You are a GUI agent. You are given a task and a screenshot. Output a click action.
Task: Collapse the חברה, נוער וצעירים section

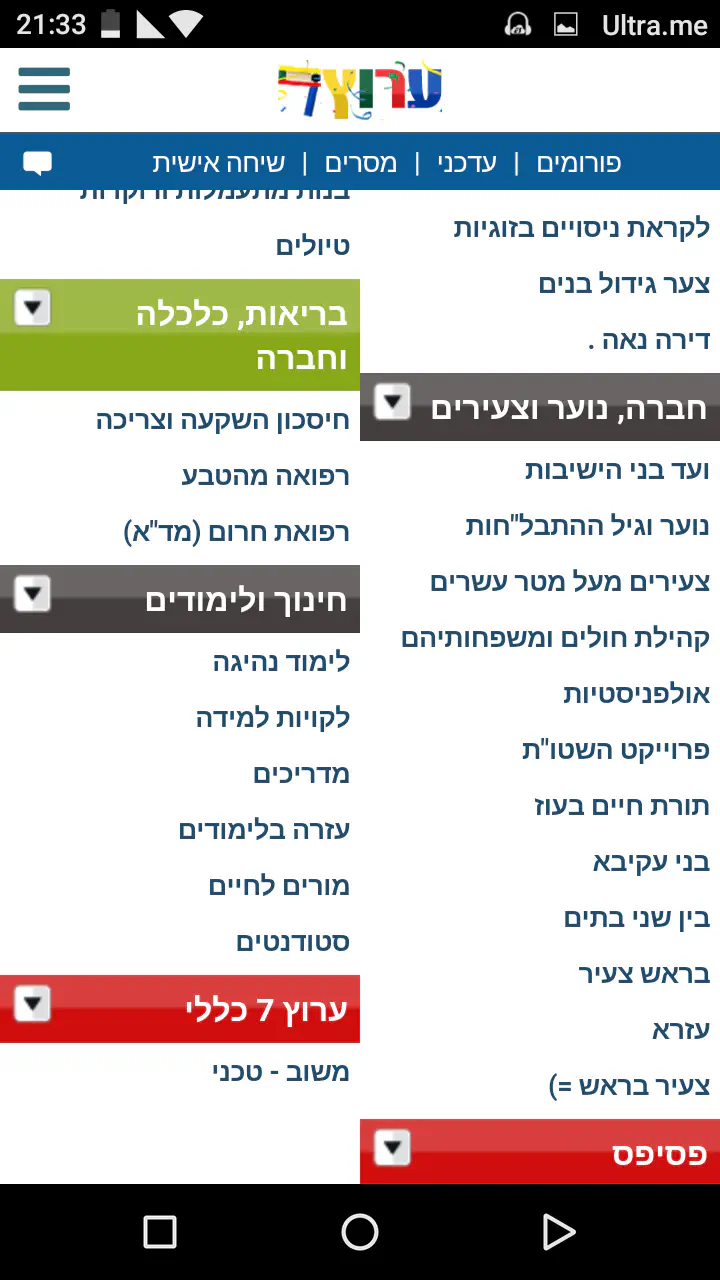click(392, 401)
